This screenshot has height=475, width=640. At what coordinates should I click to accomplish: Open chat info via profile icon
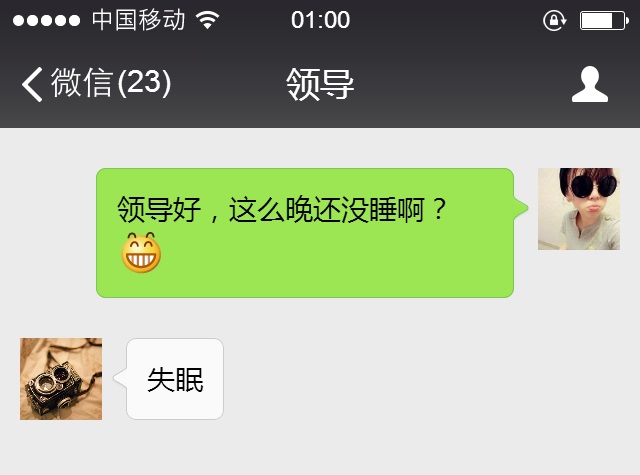point(590,84)
